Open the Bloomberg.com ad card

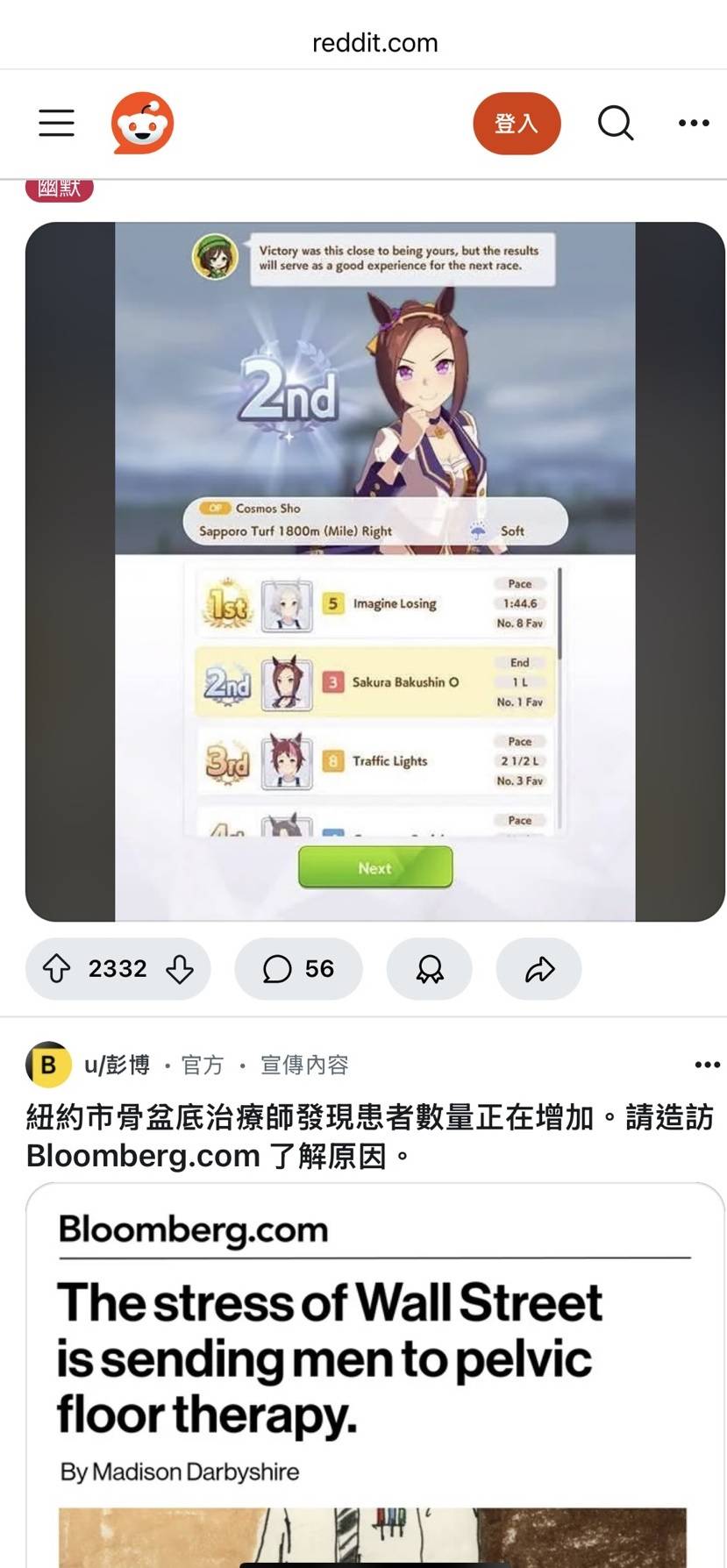(x=374, y=1375)
